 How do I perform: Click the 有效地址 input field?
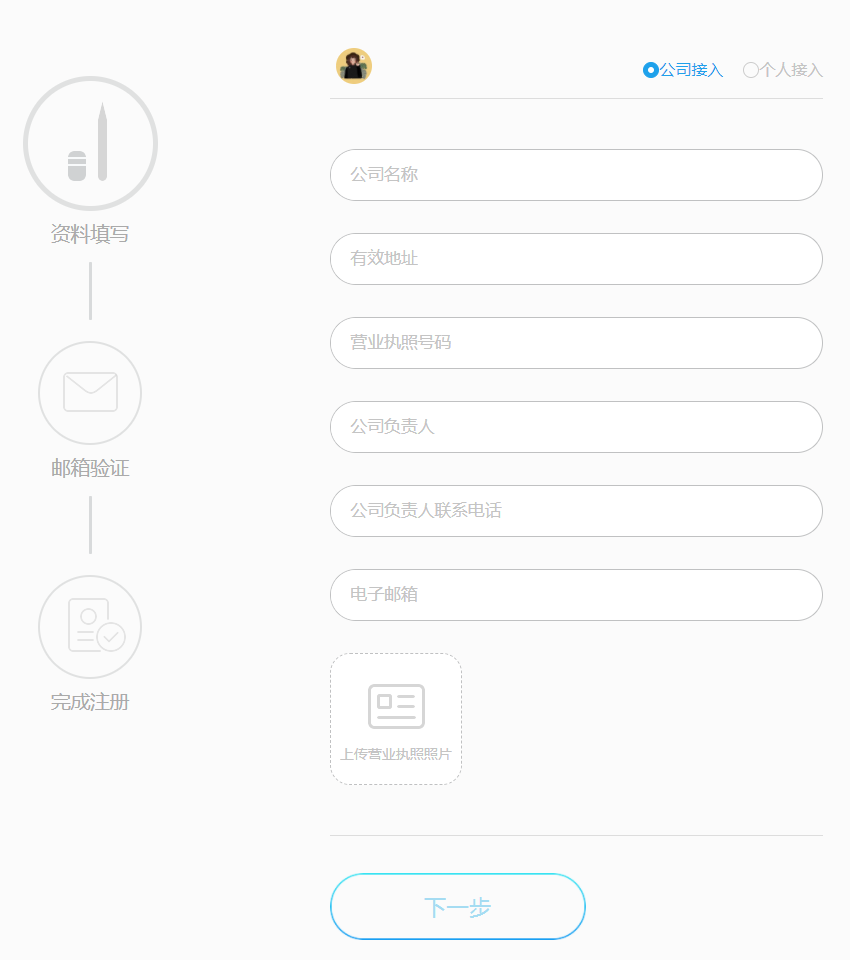576,258
